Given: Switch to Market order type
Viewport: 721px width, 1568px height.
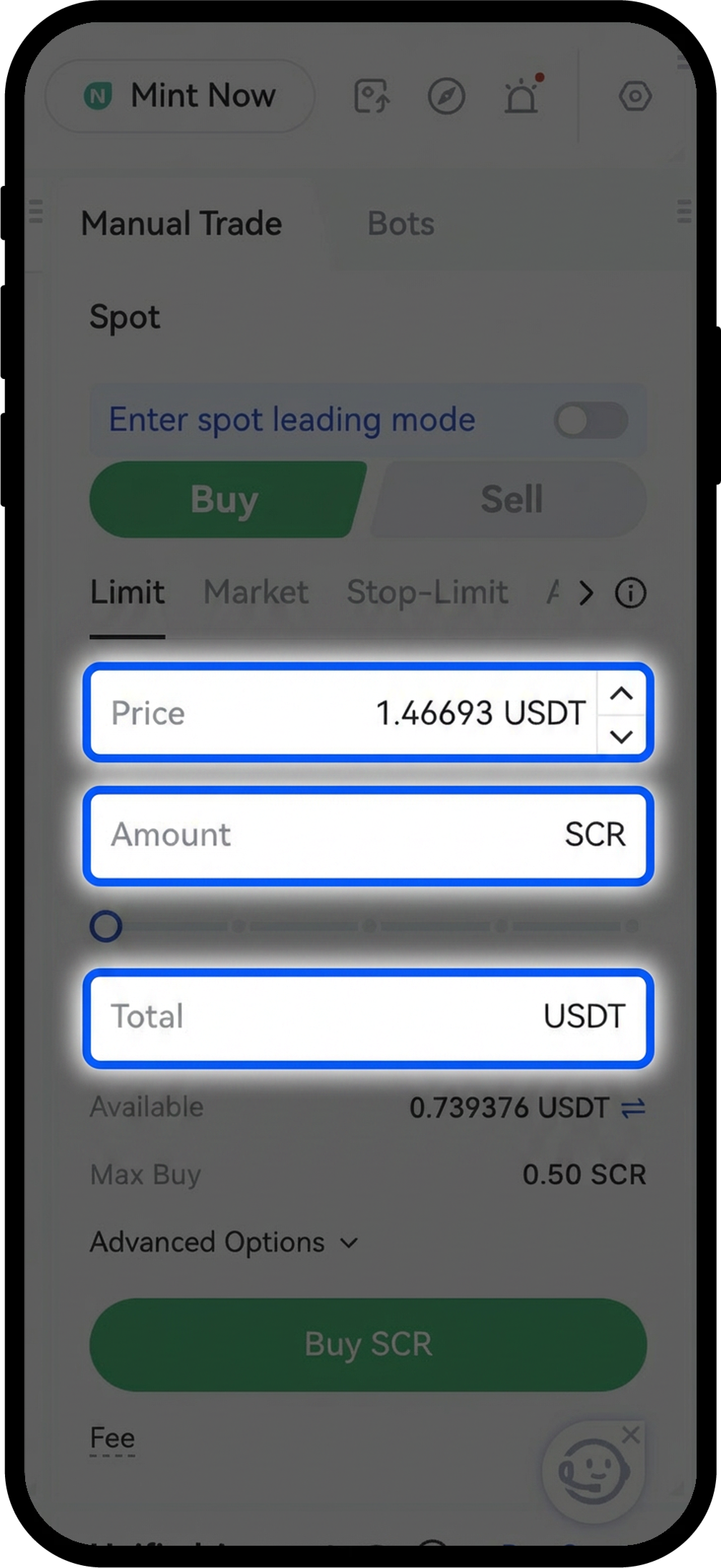Looking at the screenshot, I should tap(255, 592).
